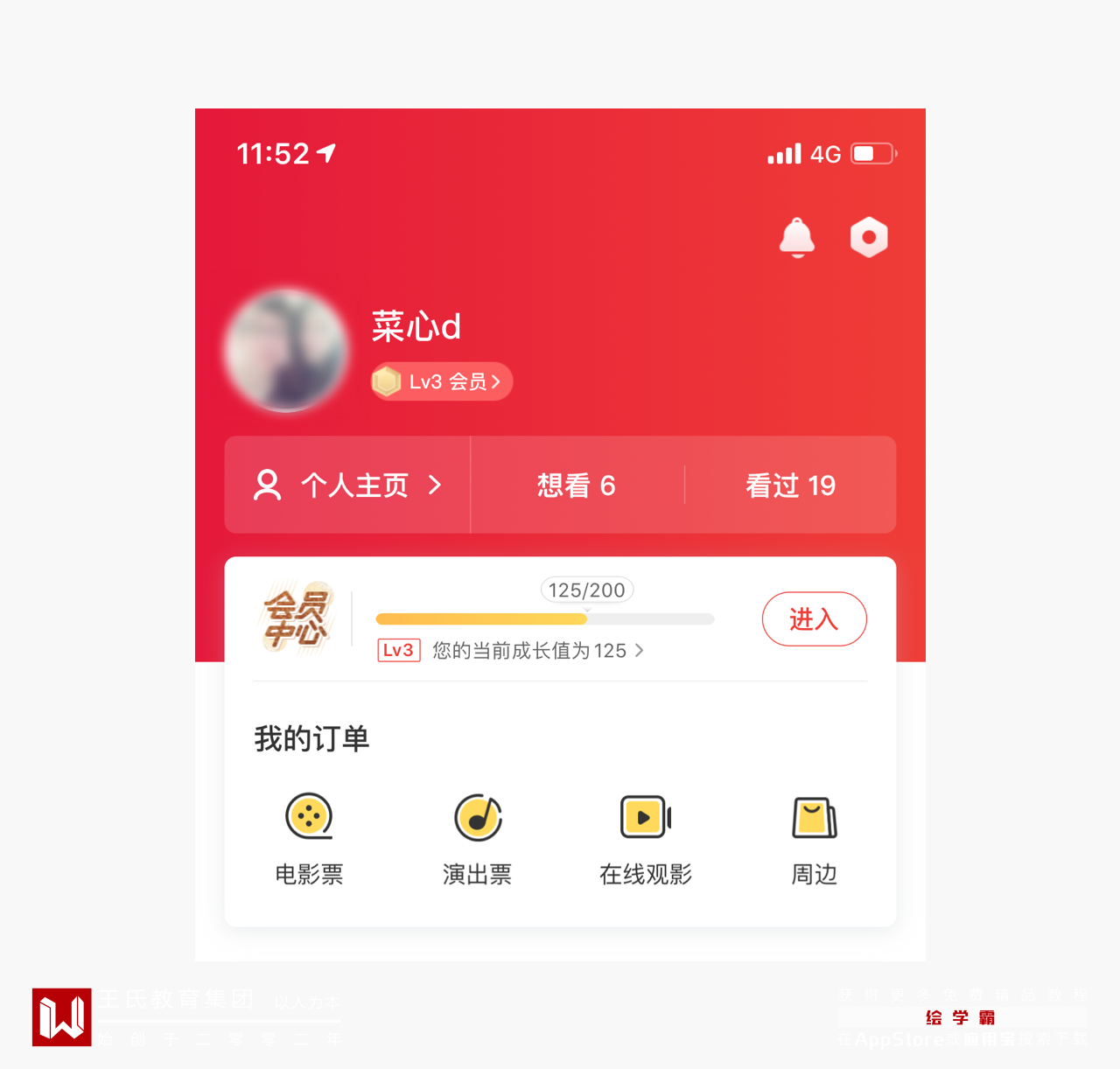Open the notifications bell

point(796,237)
